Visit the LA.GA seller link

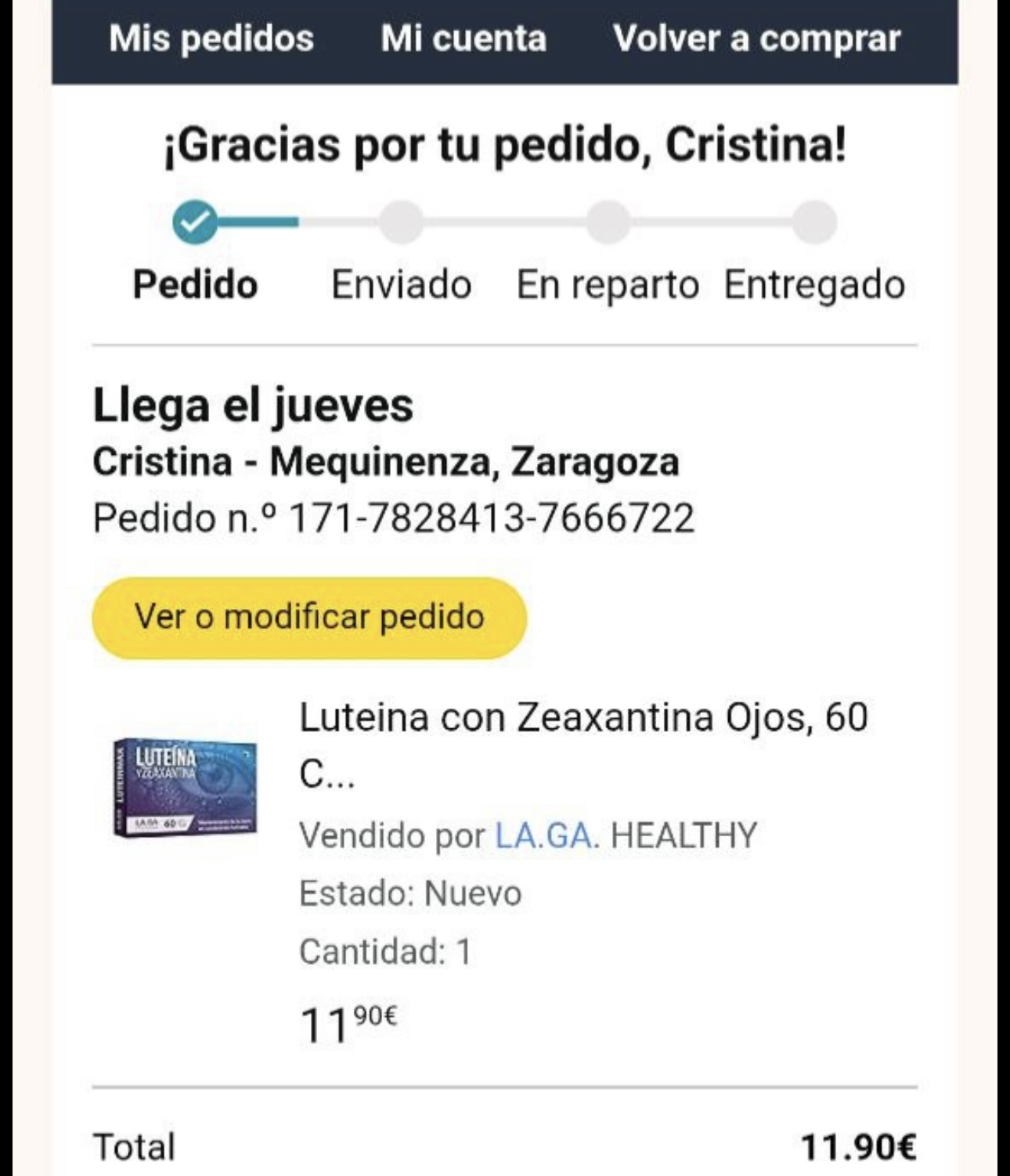click(544, 835)
